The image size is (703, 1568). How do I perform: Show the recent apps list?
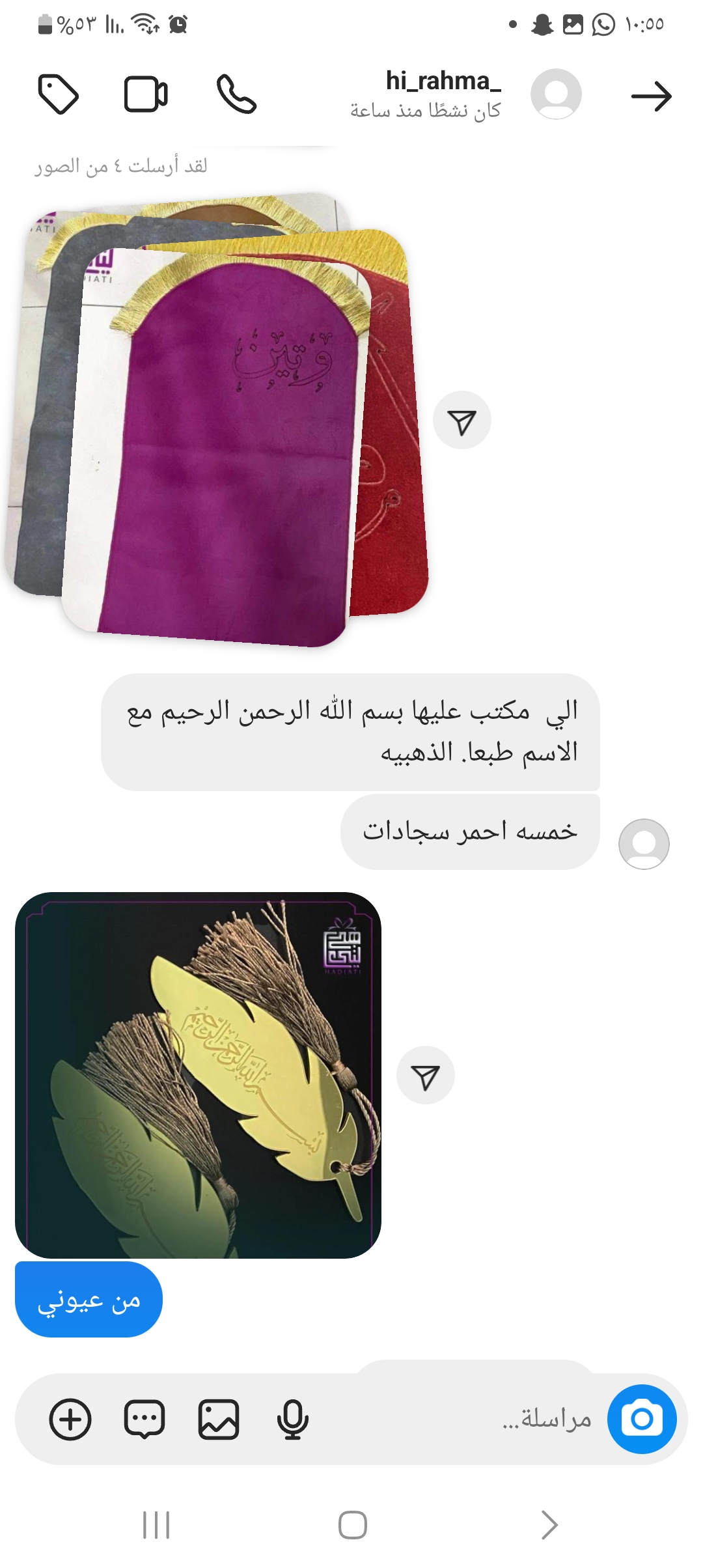tap(156, 1525)
